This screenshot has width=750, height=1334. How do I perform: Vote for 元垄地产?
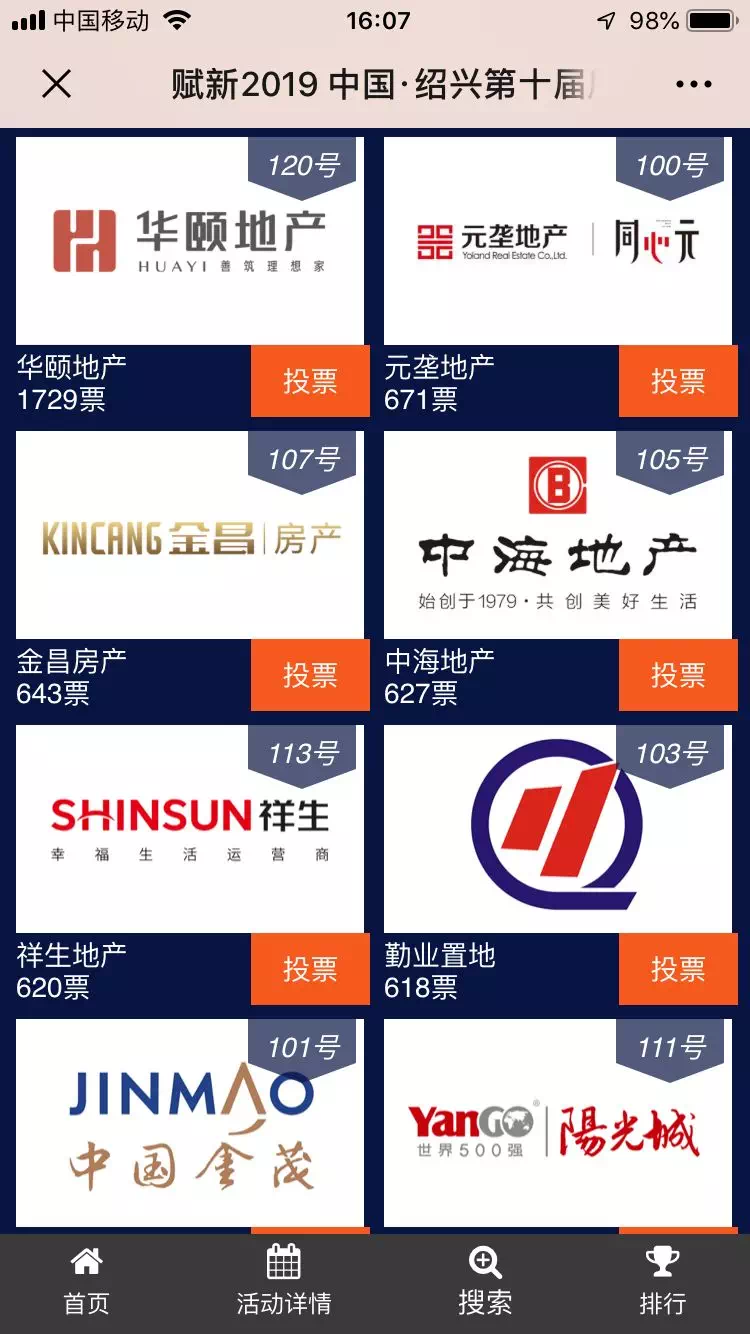(678, 381)
